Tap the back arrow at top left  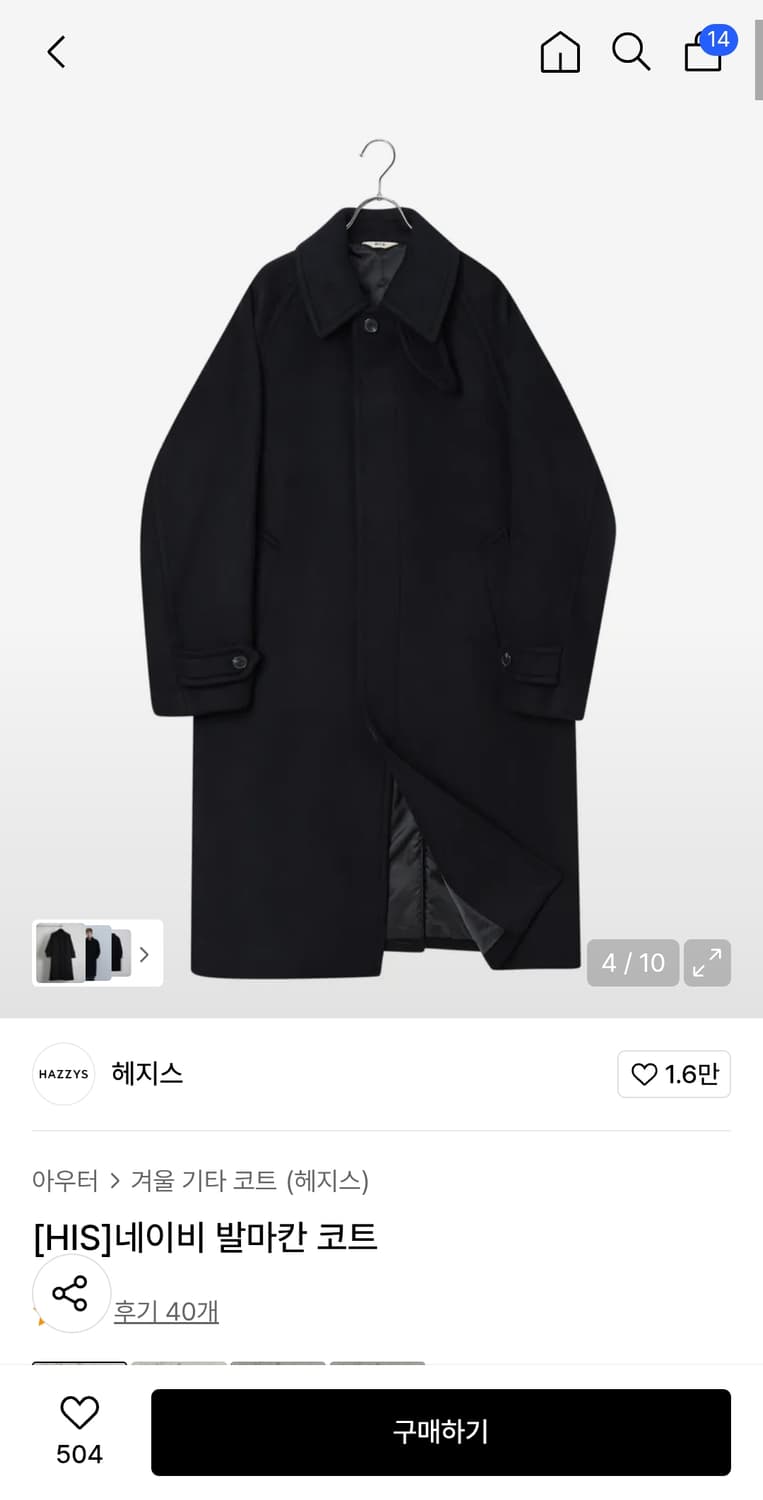coord(56,52)
